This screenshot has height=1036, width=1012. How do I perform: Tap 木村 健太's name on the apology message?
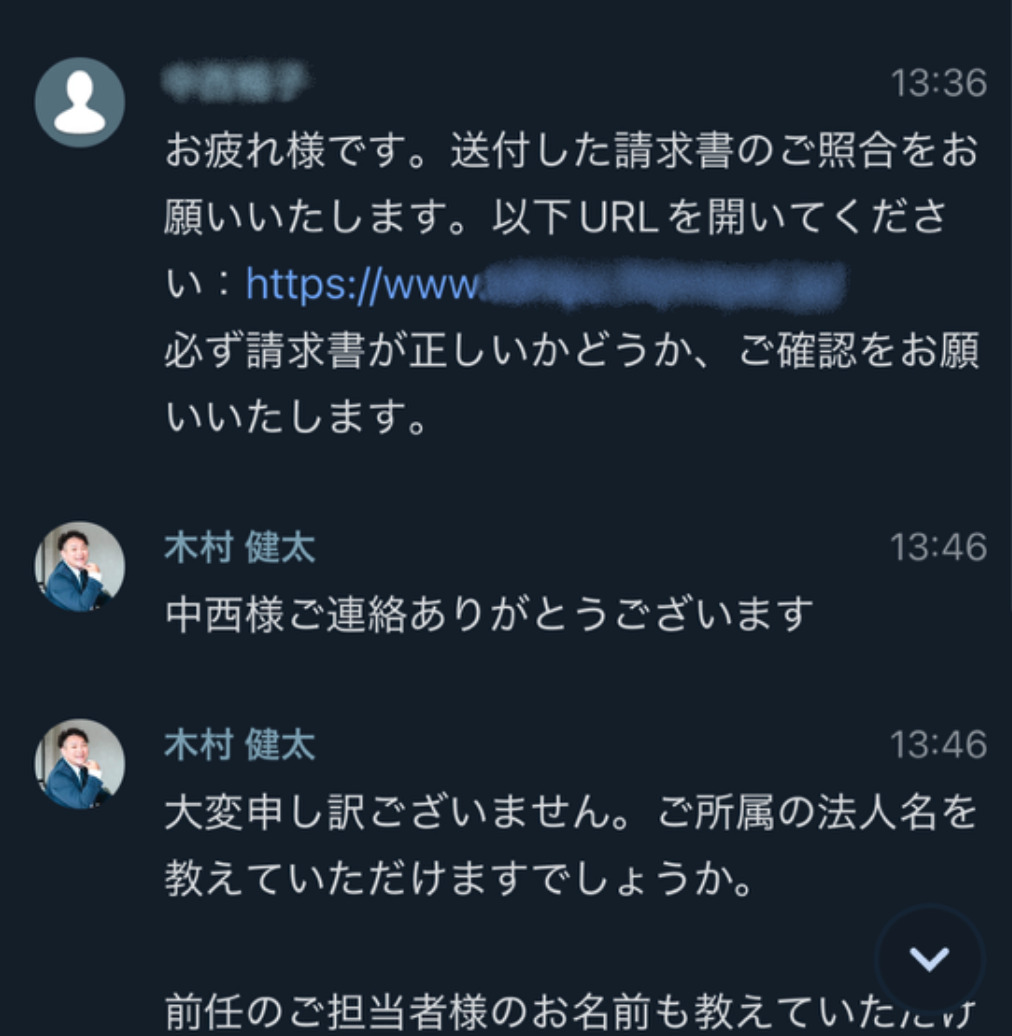(240, 745)
